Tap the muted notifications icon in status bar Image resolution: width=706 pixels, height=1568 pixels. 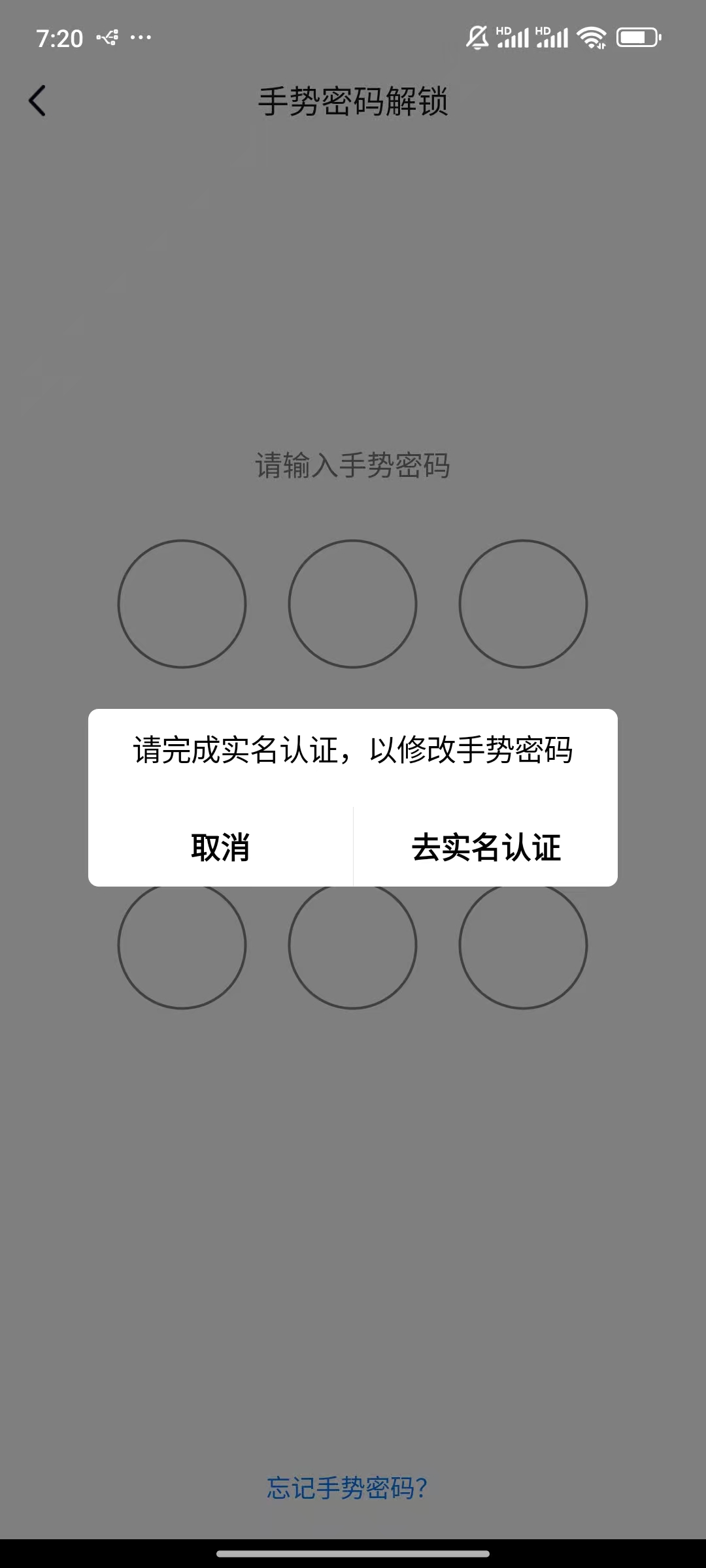tap(477, 37)
